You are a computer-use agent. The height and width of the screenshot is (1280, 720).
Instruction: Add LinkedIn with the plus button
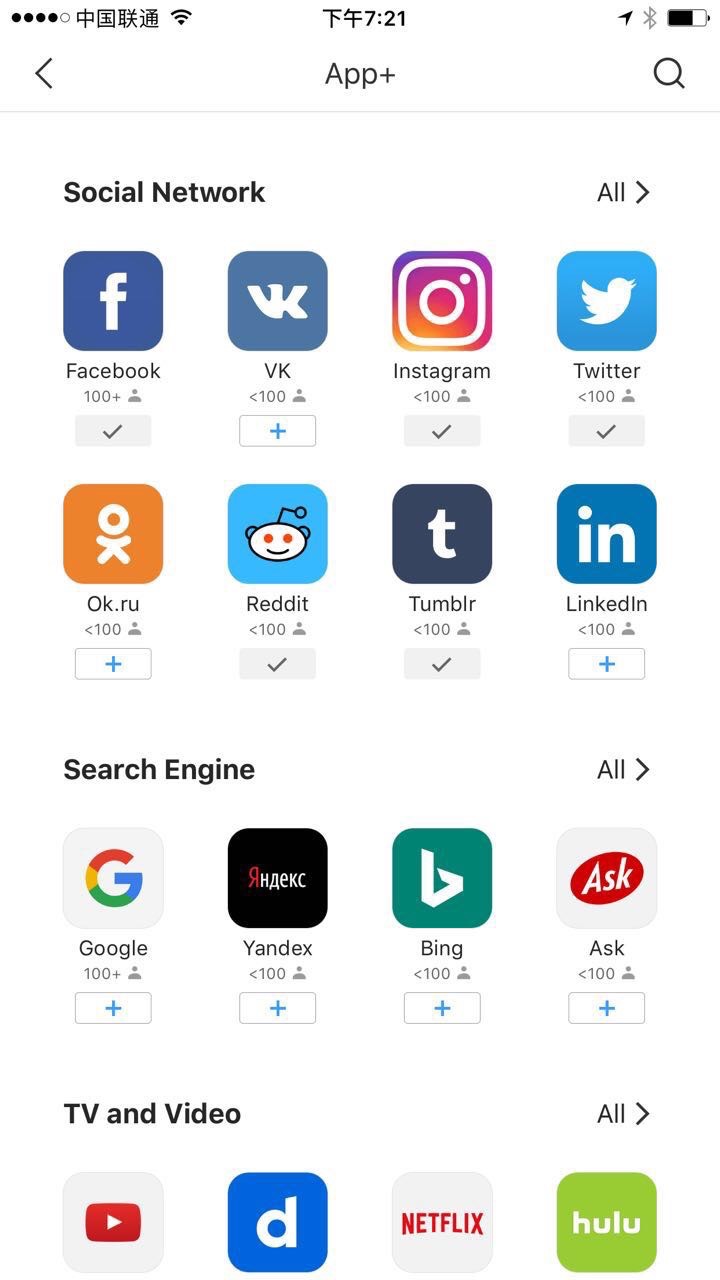pos(606,663)
